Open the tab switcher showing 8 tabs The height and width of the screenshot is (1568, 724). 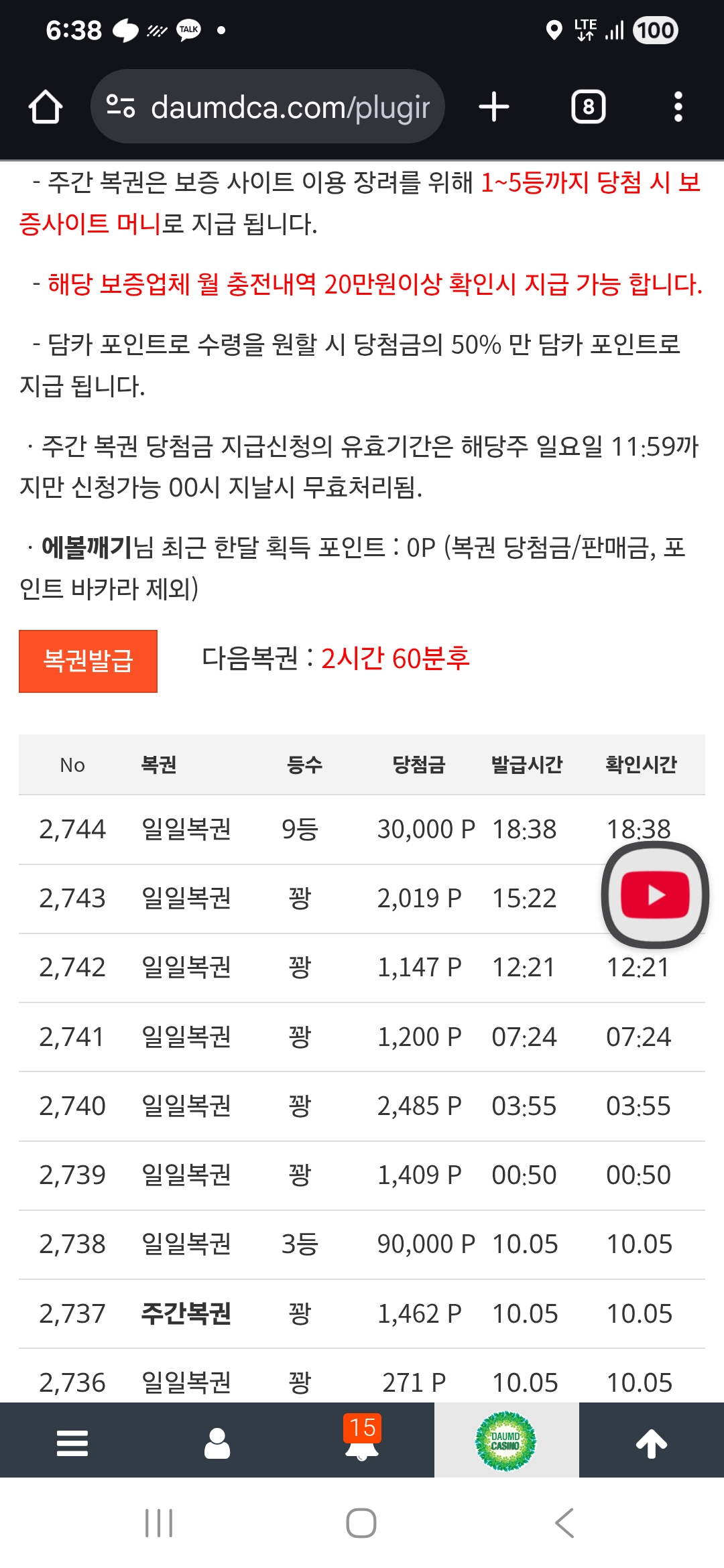click(x=588, y=107)
